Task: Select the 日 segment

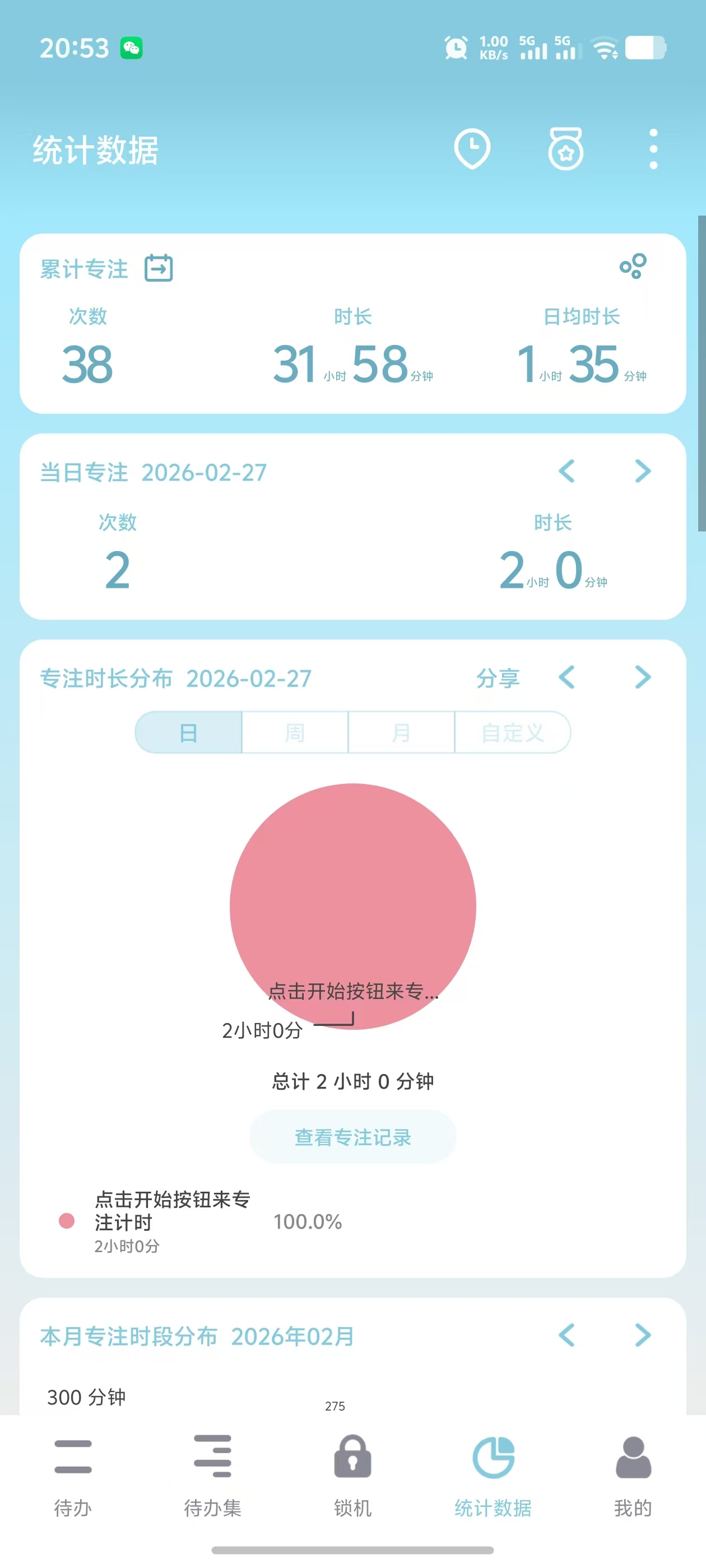Action: click(x=189, y=732)
